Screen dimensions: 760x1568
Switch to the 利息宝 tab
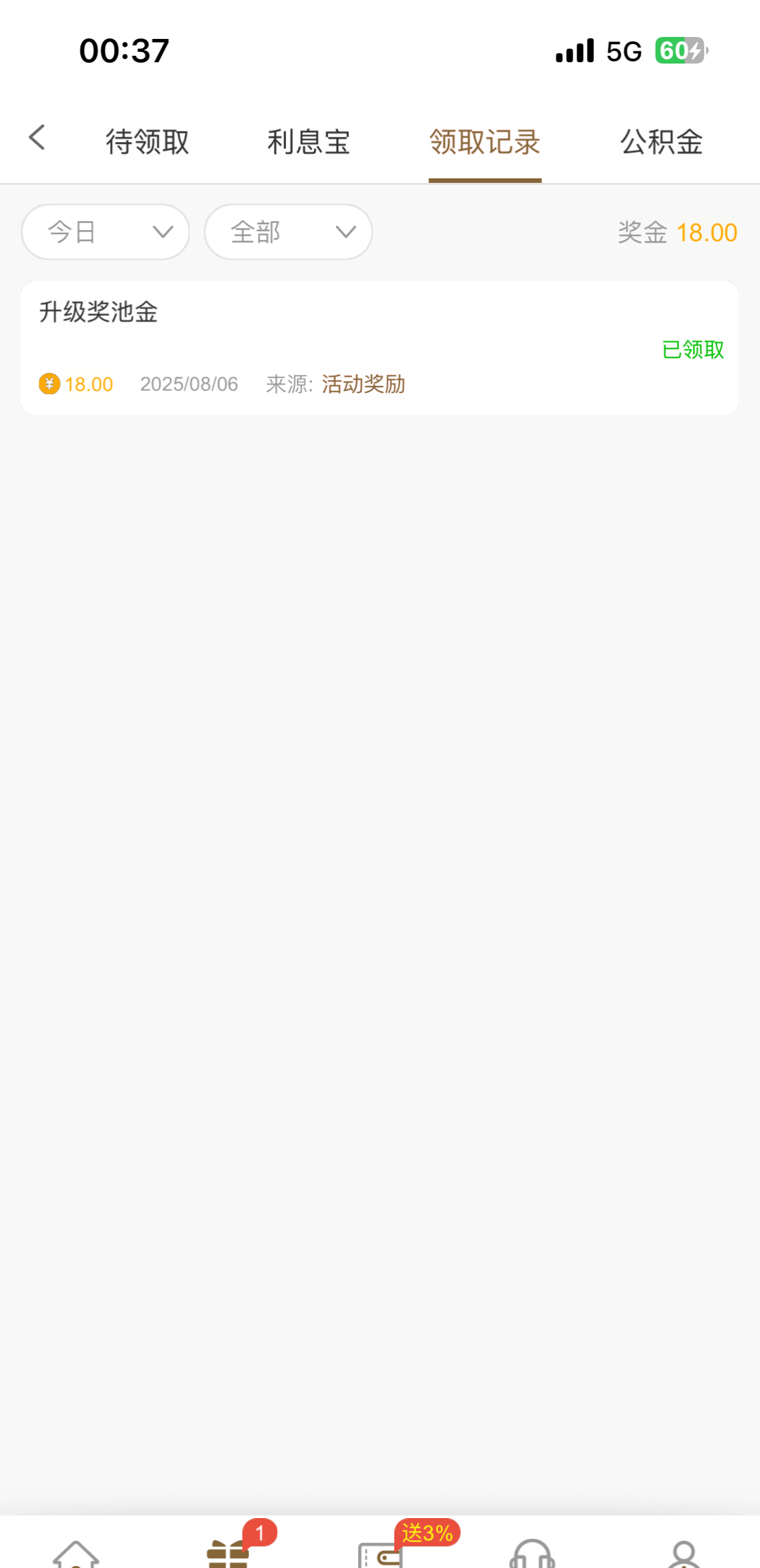click(309, 142)
